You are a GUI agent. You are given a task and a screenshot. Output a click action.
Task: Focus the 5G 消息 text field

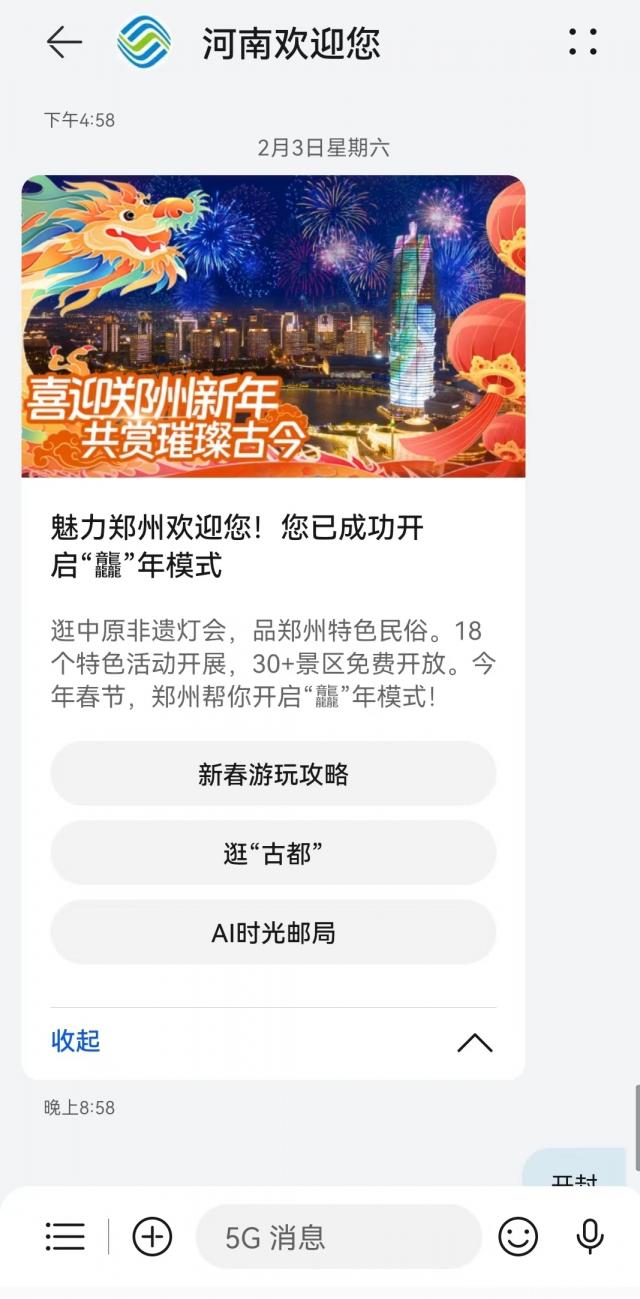(x=338, y=1237)
